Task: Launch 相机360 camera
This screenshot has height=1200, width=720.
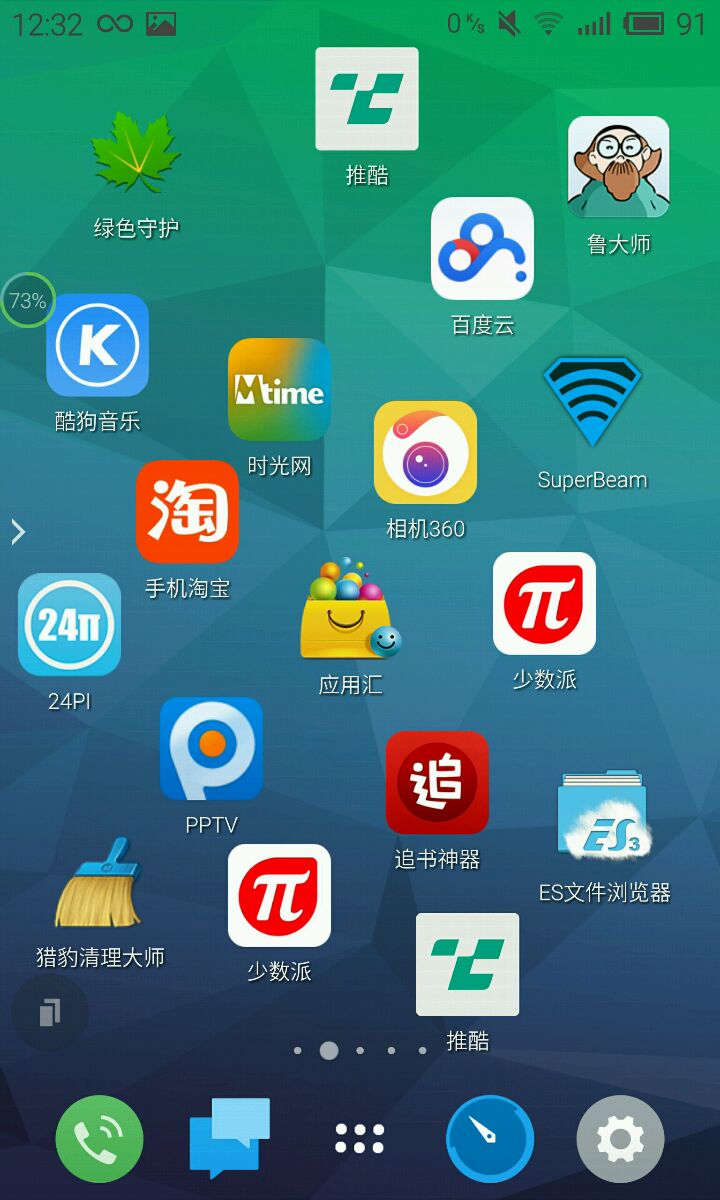Action: [x=425, y=452]
